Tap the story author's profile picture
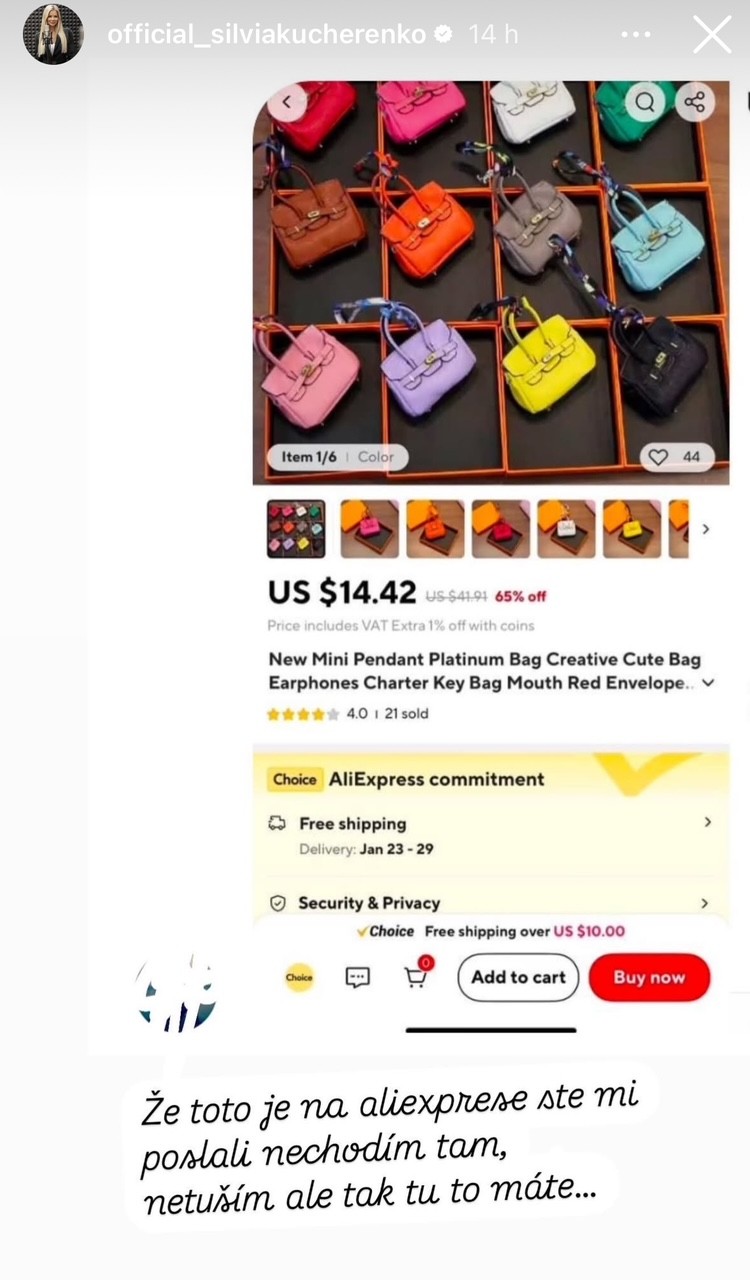The image size is (750, 1280). tap(53, 34)
